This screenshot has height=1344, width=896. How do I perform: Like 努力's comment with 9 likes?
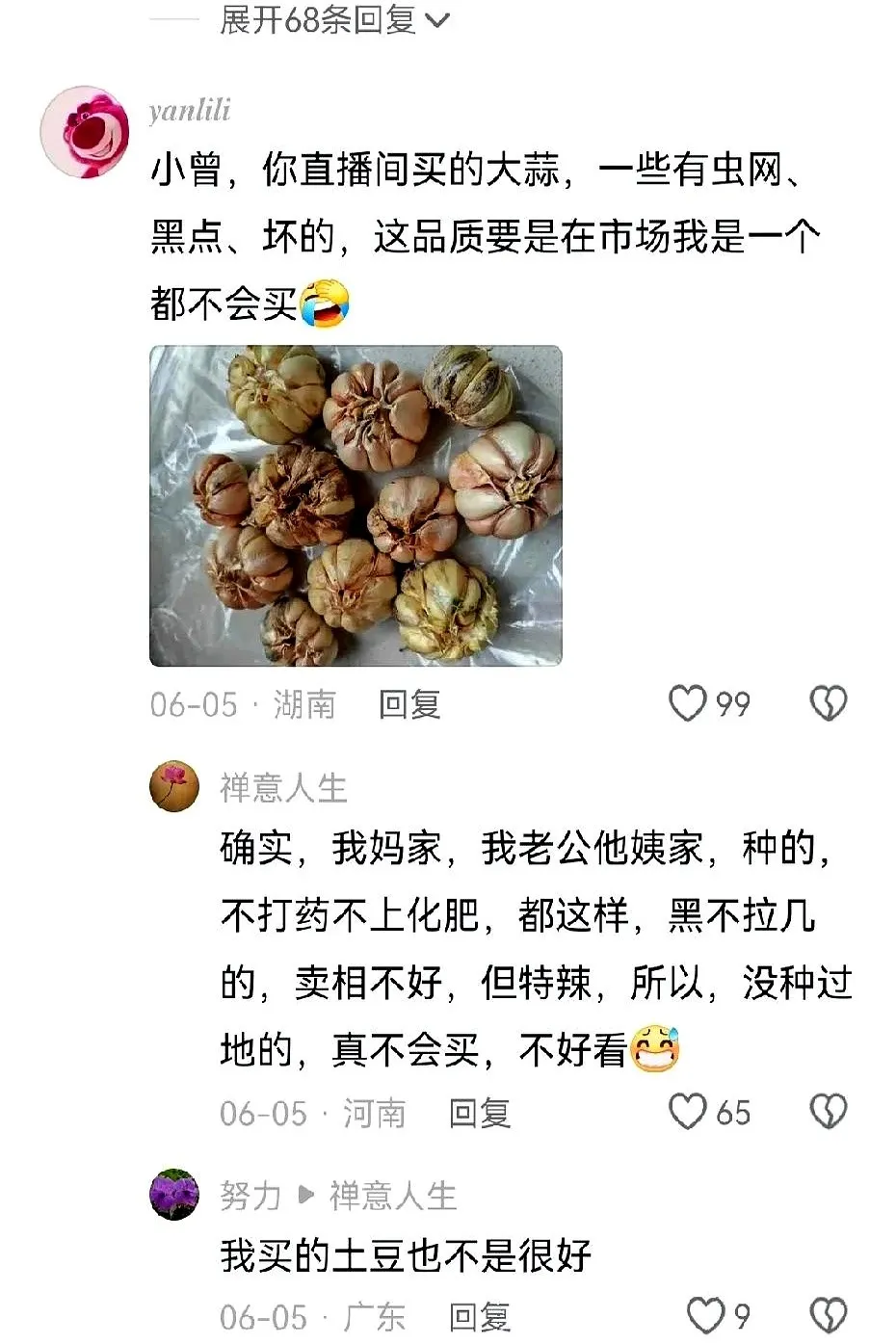(705, 1315)
